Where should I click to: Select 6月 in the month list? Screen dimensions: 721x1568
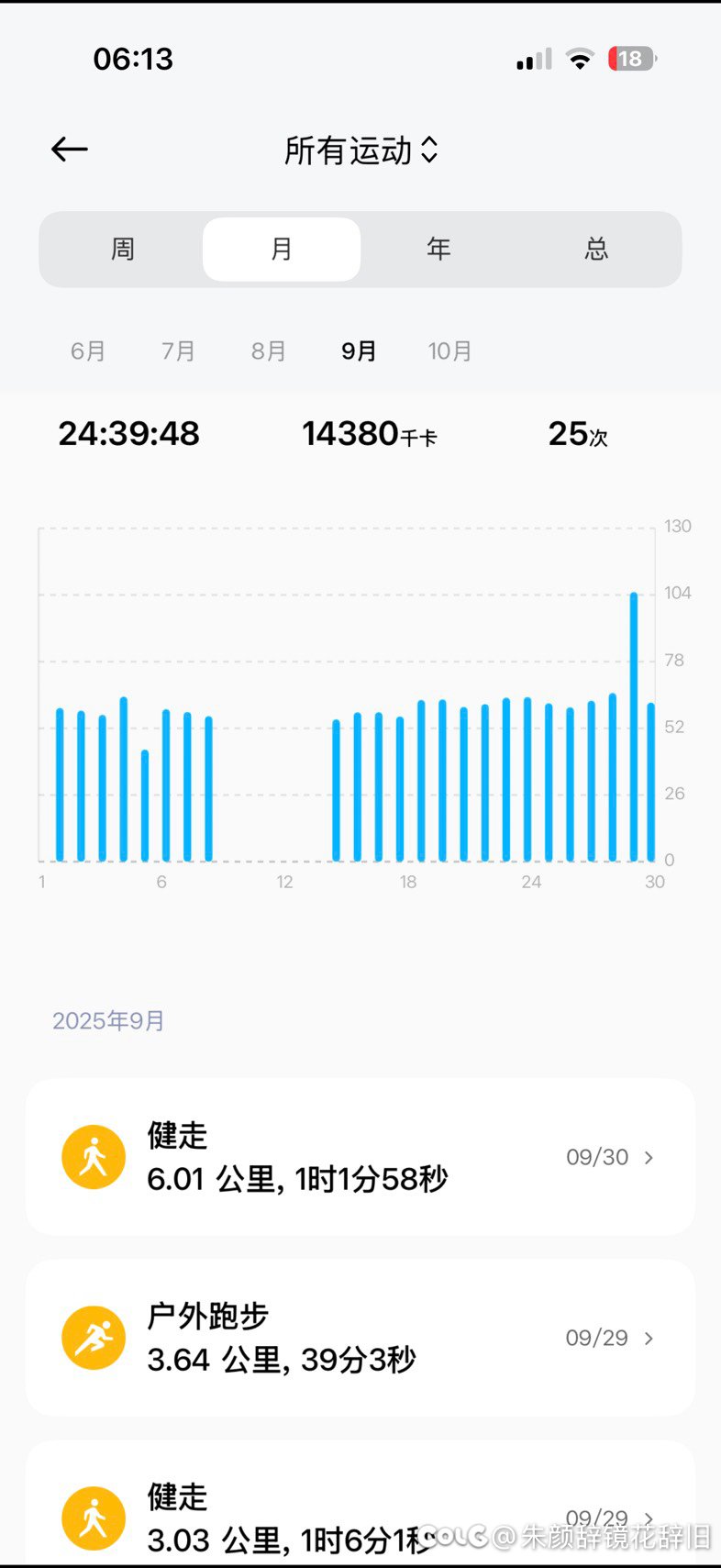click(x=88, y=351)
